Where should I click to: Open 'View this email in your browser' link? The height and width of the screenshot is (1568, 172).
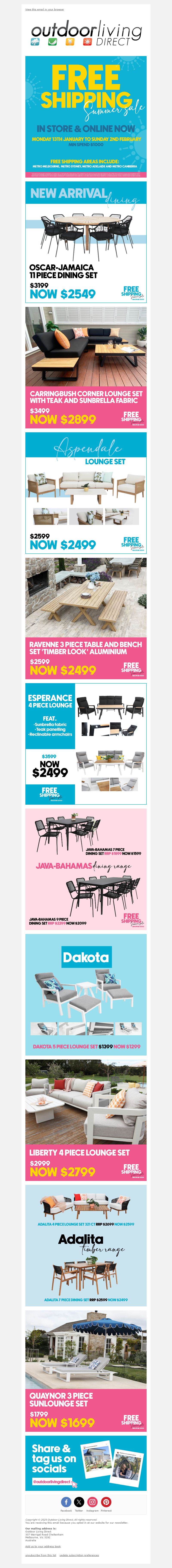[x=44, y=10]
